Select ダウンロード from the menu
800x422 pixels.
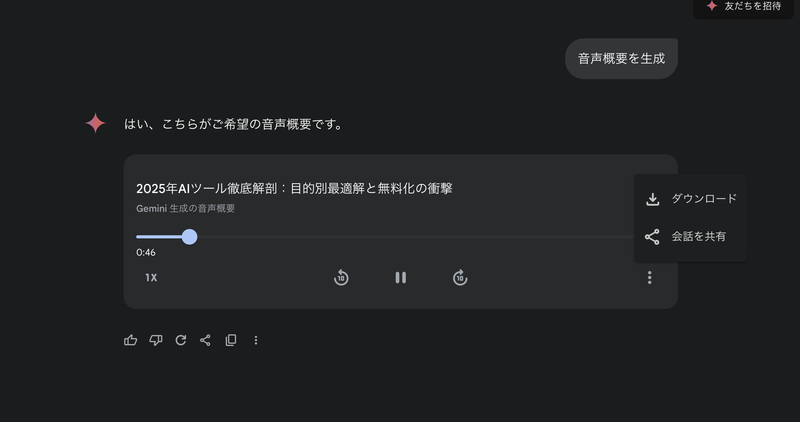[x=690, y=199]
